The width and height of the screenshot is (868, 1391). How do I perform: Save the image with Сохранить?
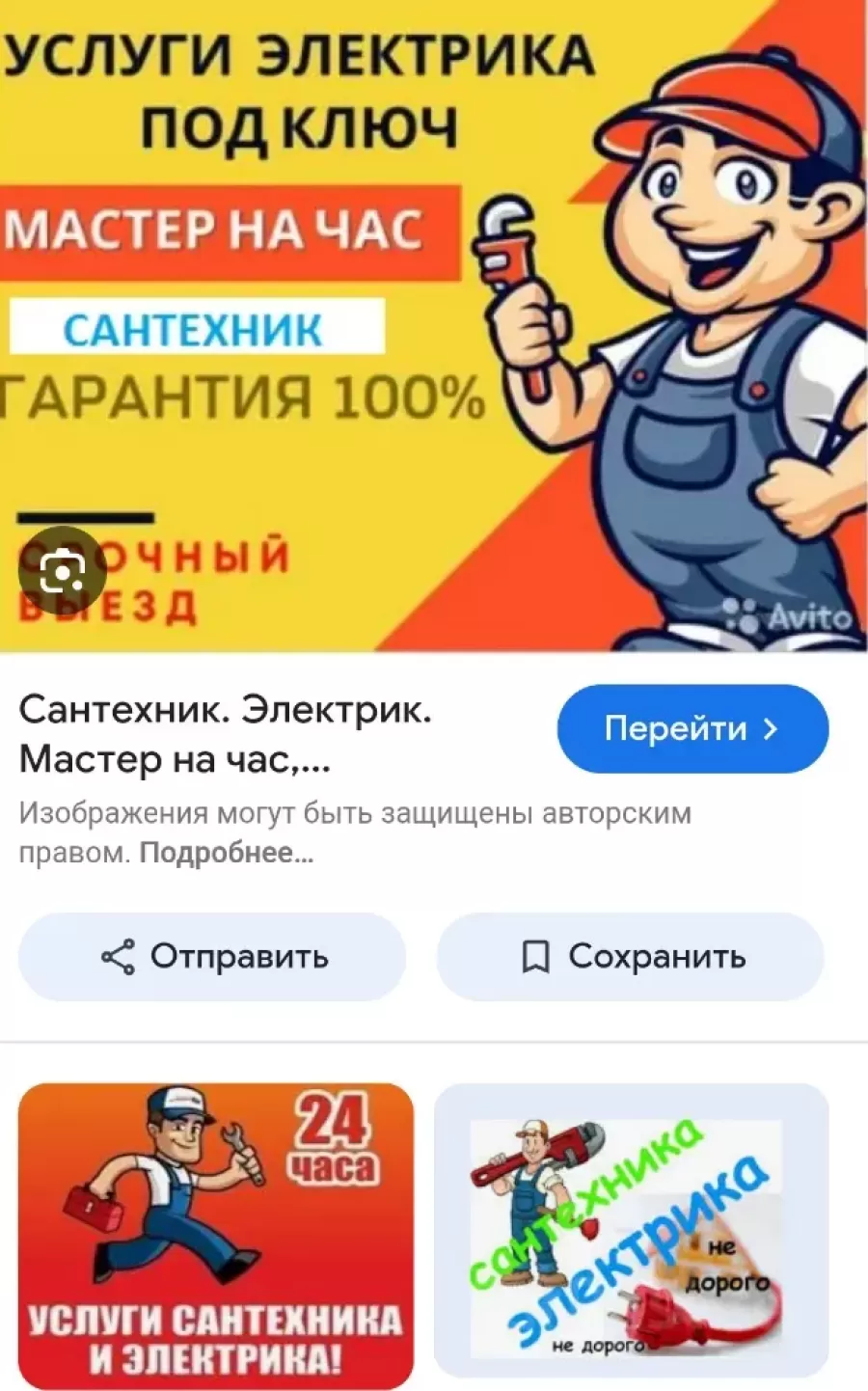(631, 957)
